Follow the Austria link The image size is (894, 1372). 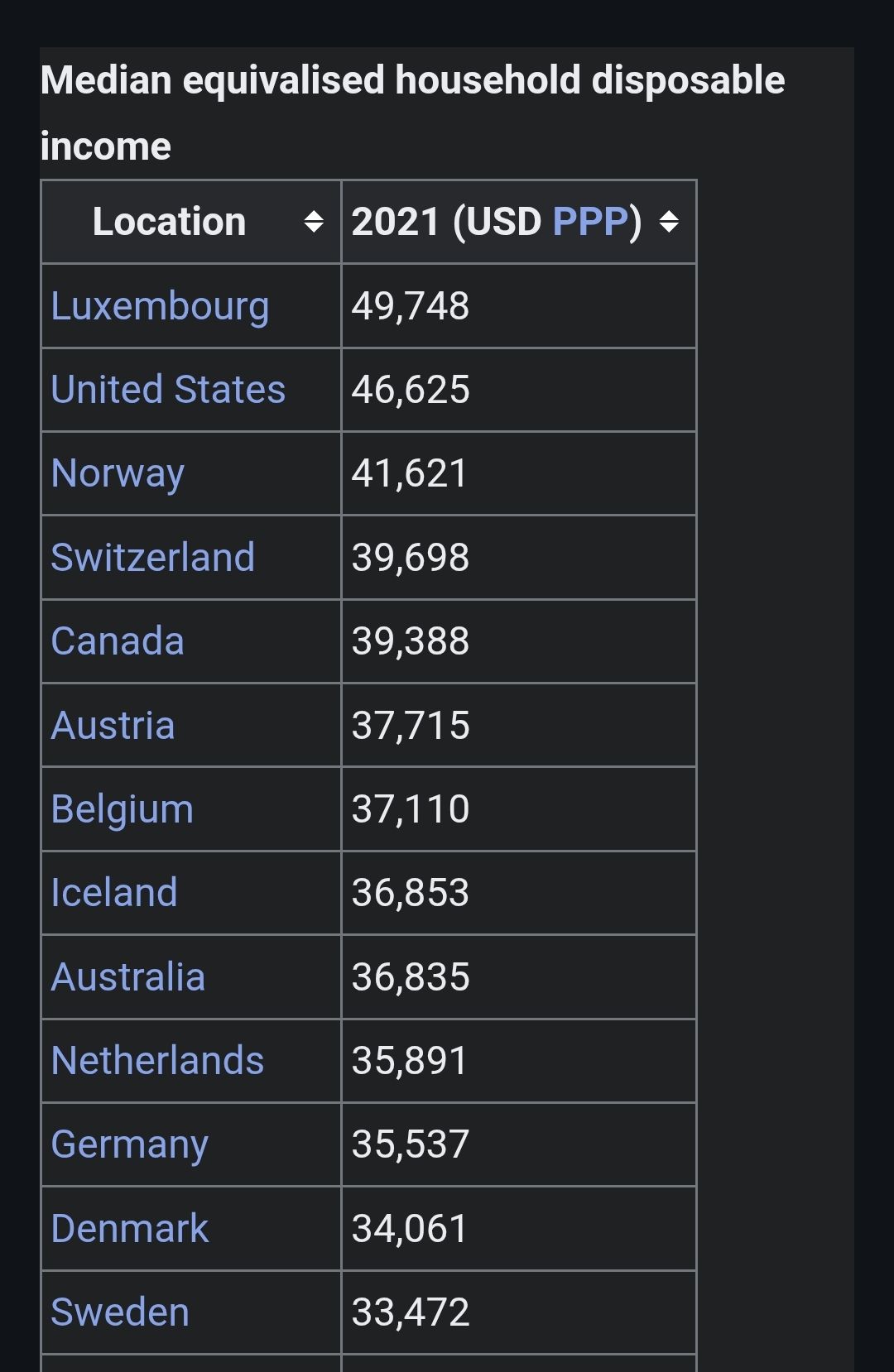point(113,726)
